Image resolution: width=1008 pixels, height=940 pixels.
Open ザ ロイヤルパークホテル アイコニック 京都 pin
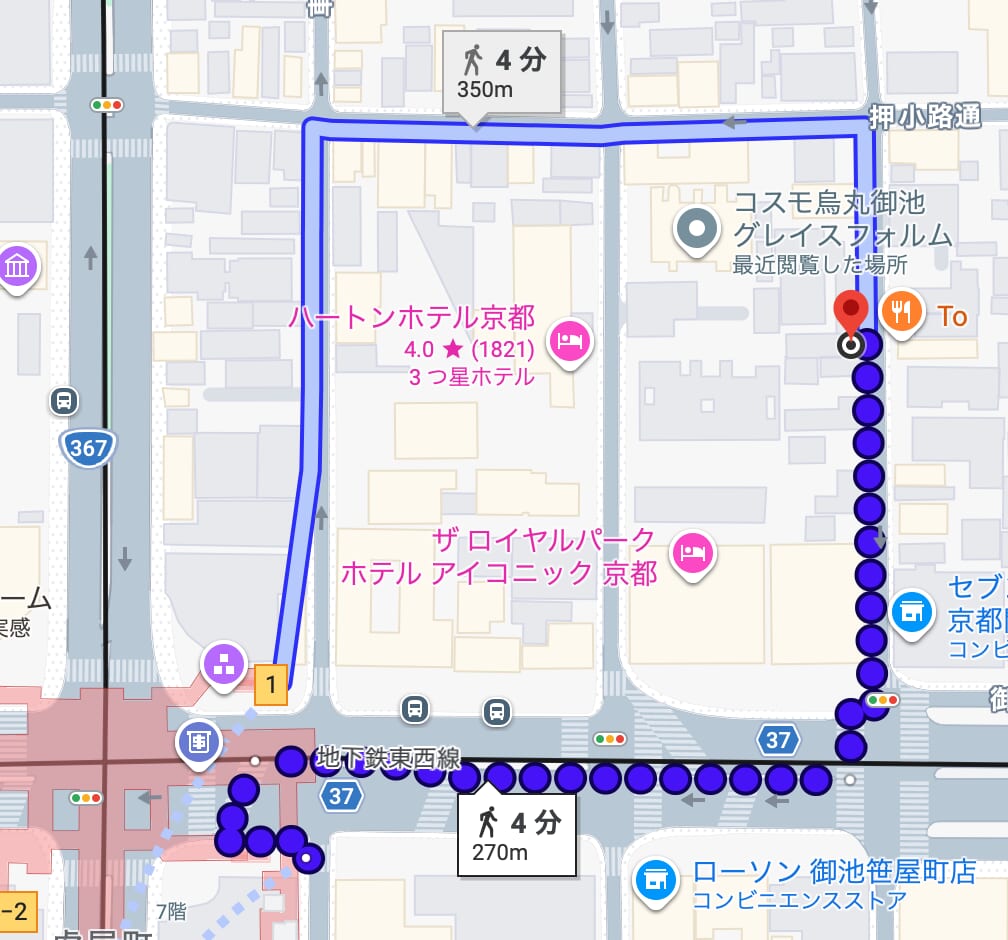click(x=692, y=550)
